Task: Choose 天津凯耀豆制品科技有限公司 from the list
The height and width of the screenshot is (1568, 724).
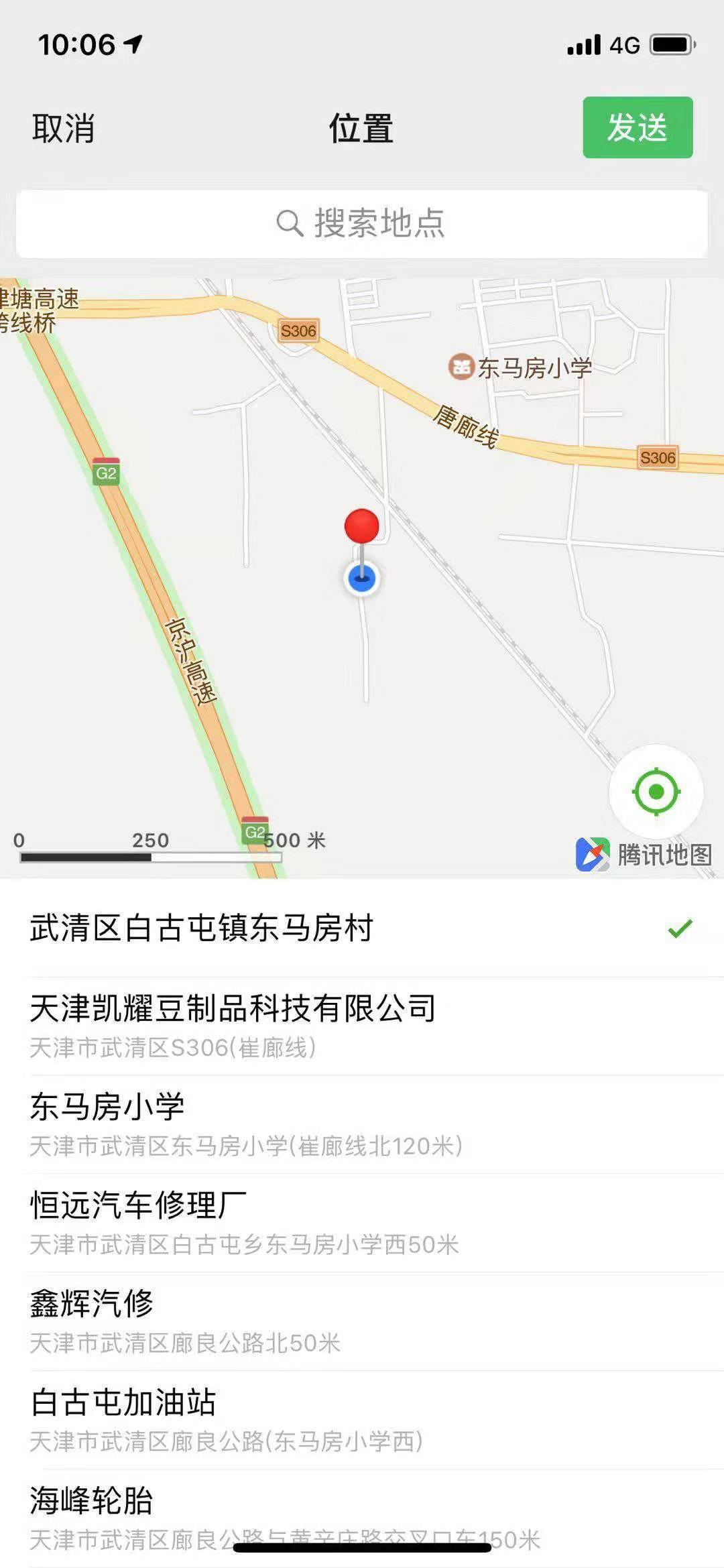Action: (x=233, y=1026)
